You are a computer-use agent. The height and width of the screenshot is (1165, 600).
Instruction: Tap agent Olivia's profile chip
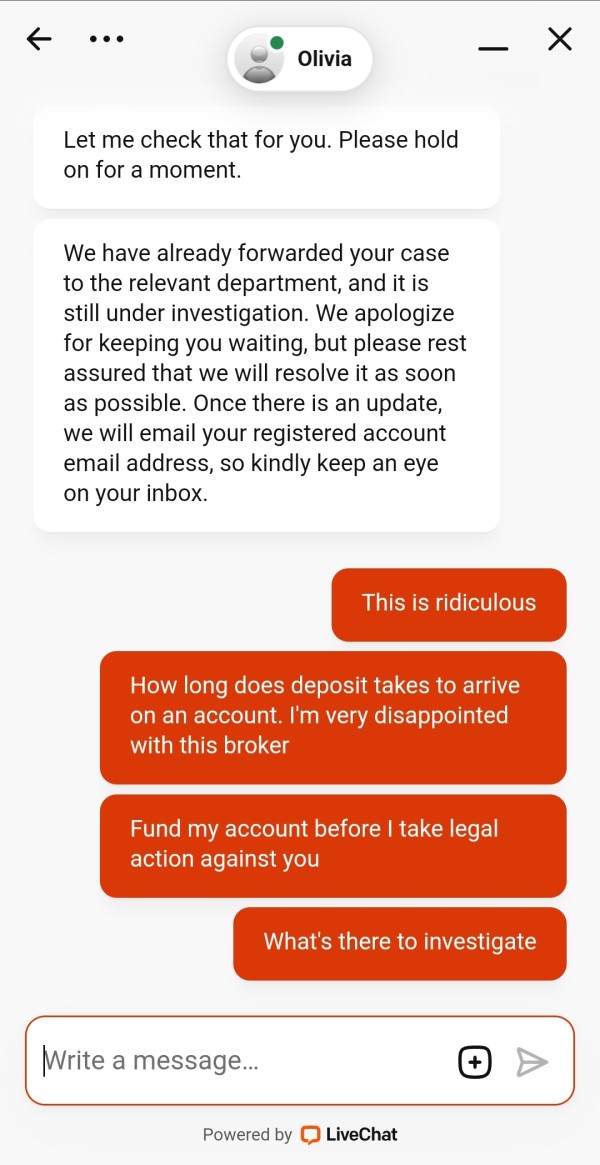[x=299, y=59]
